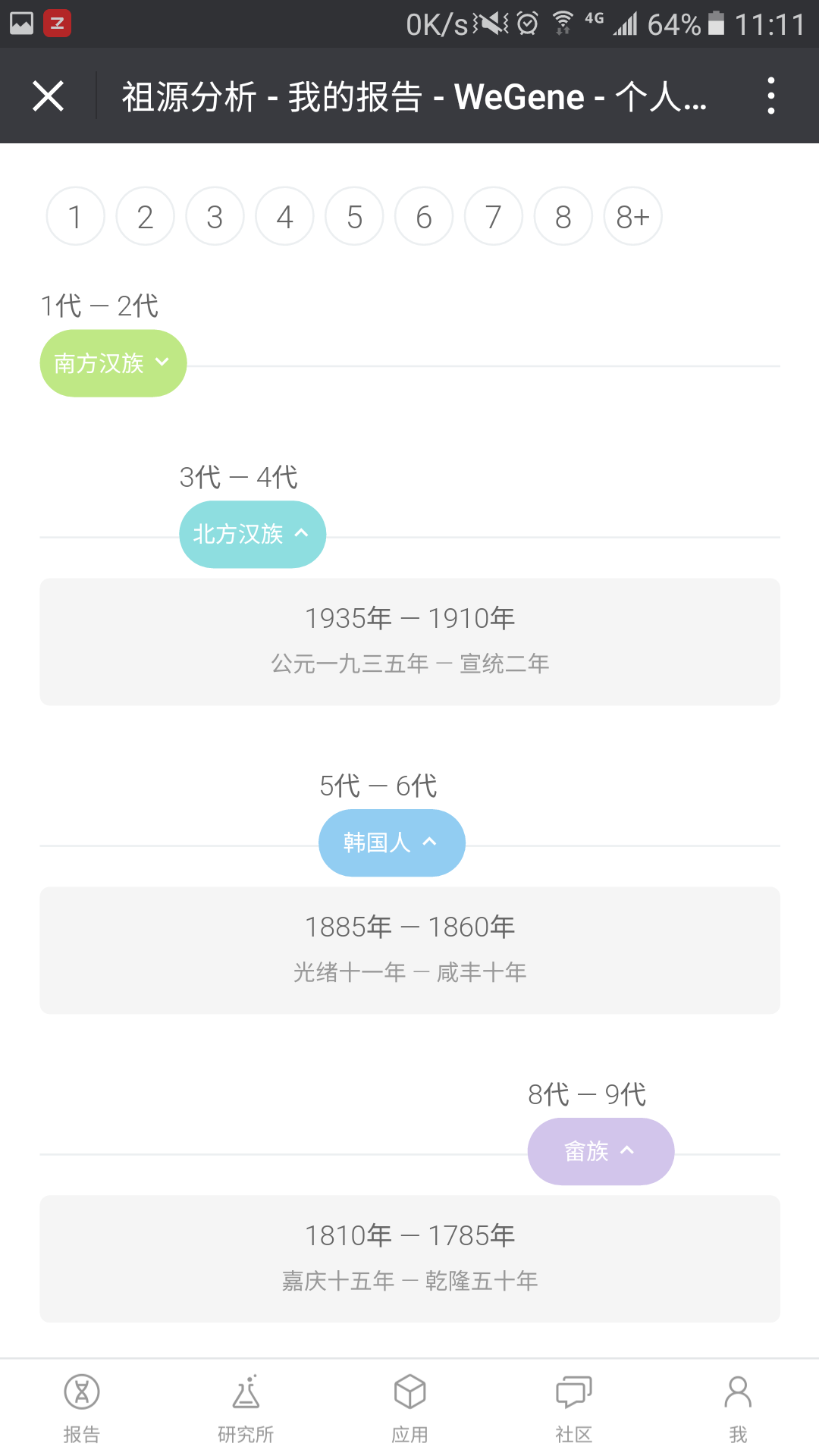Select the 8+ generation circle

(x=633, y=216)
